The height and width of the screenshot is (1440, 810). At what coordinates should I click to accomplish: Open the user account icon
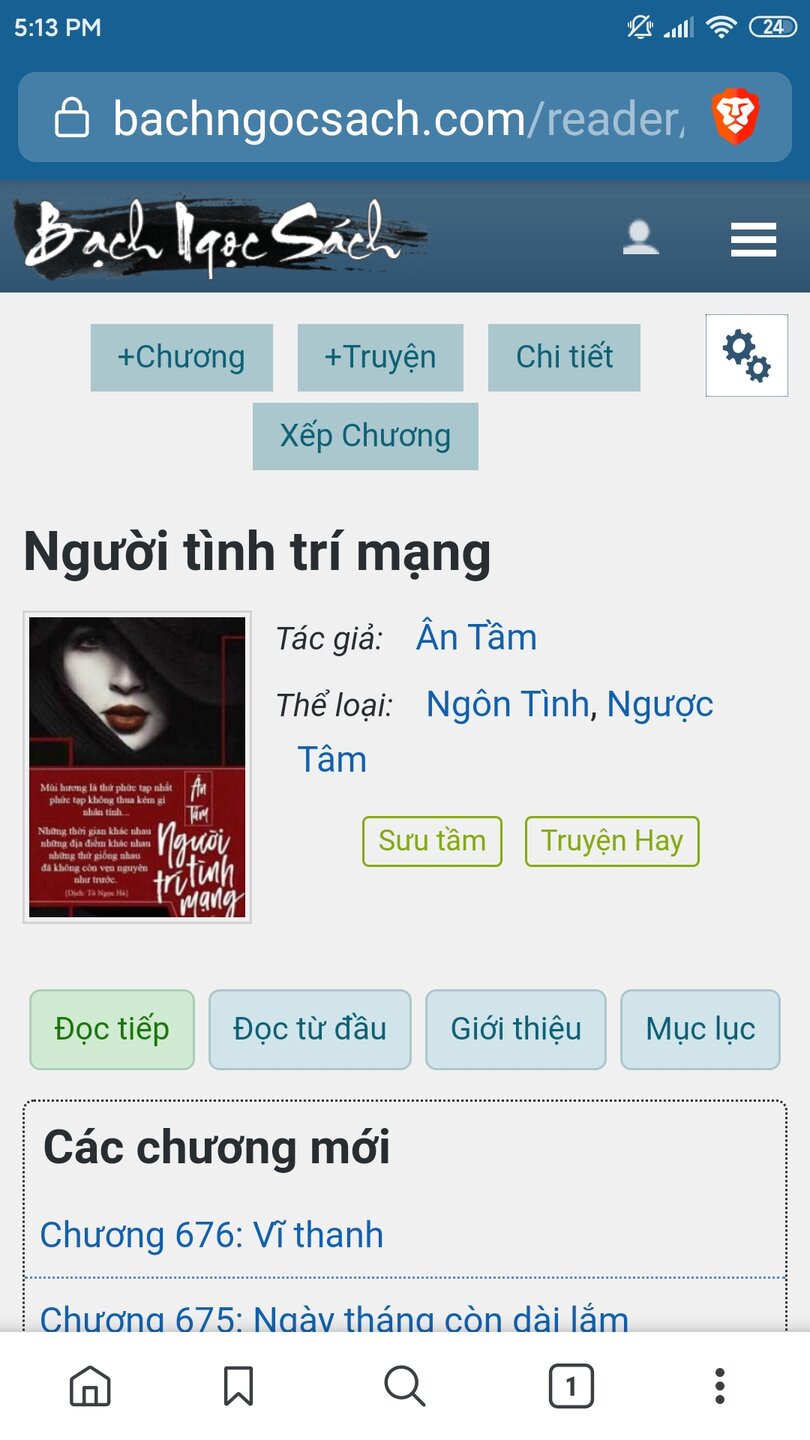click(x=640, y=238)
